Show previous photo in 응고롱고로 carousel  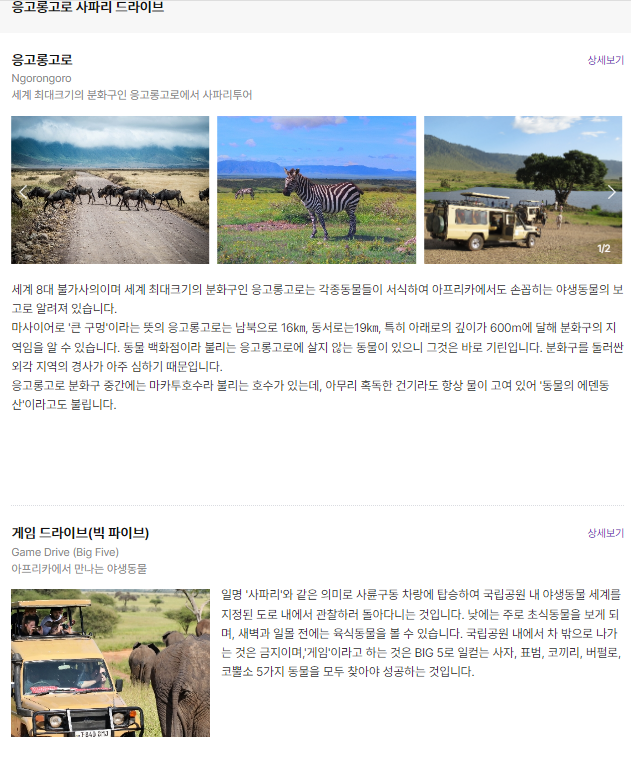[x=22, y=192]
